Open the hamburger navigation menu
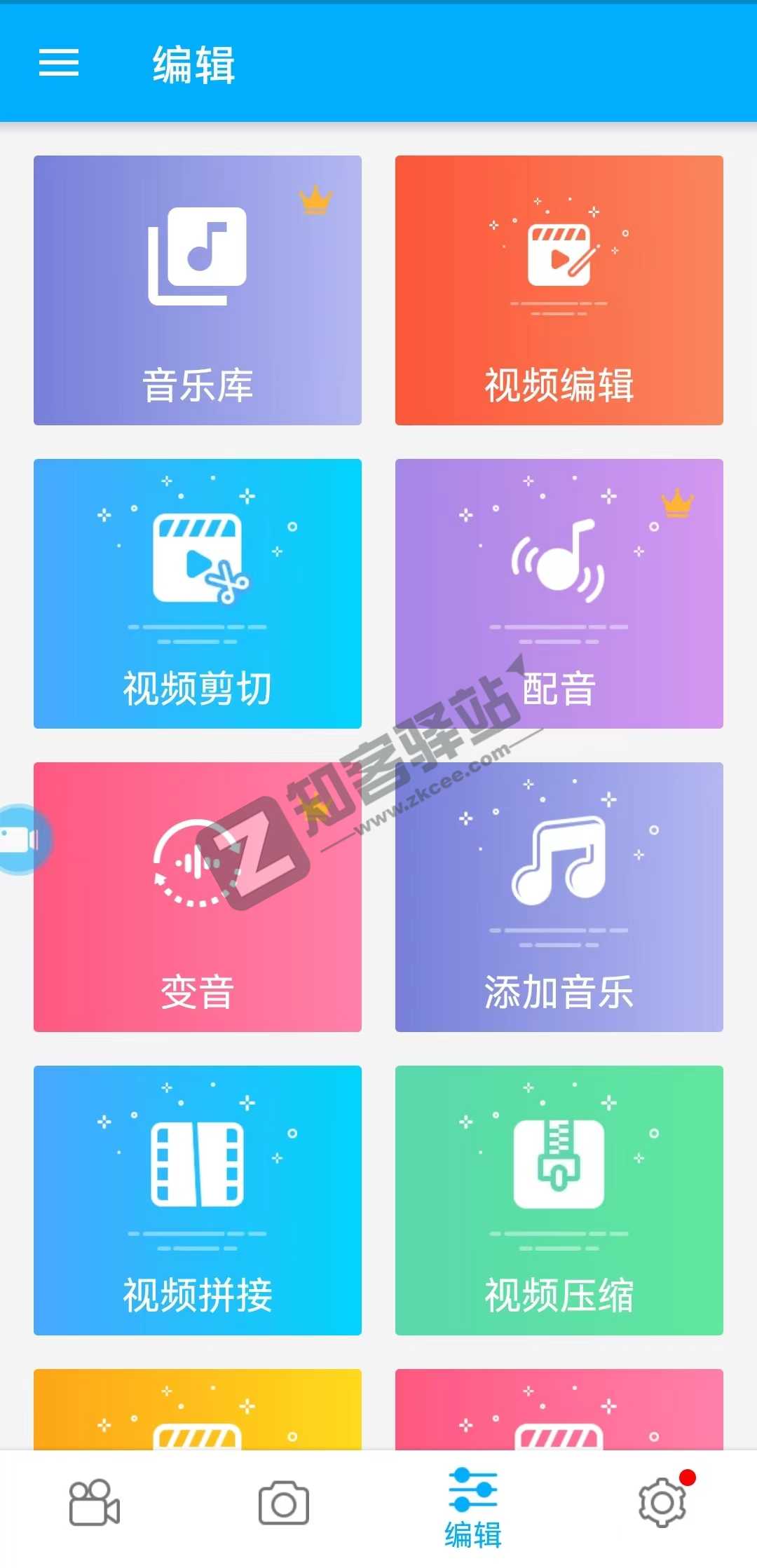757x1568 pixels. coord(60,64)
